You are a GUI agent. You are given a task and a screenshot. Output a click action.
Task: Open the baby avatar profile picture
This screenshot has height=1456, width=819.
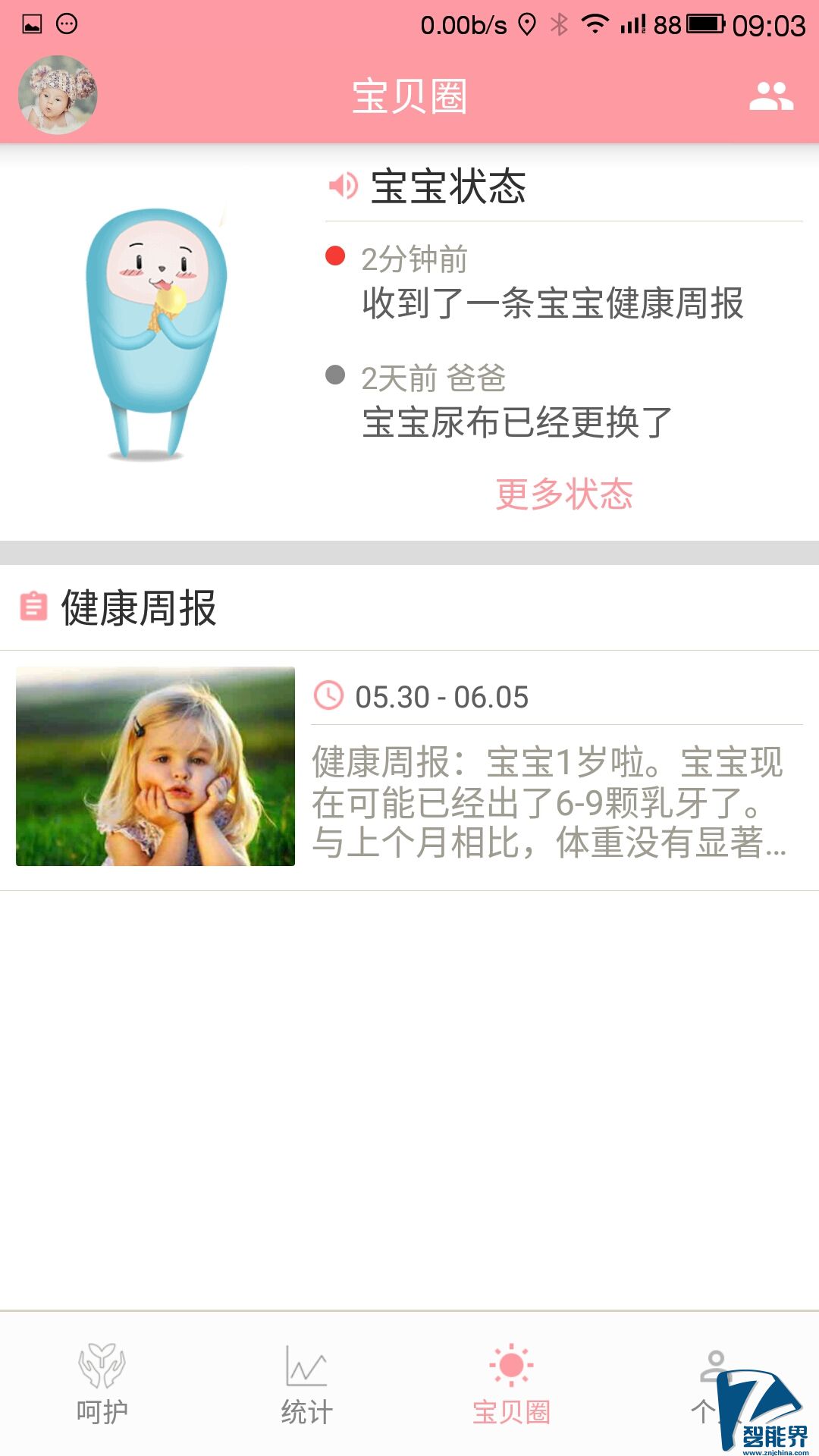pyautogui.click(x=58, y=96)
